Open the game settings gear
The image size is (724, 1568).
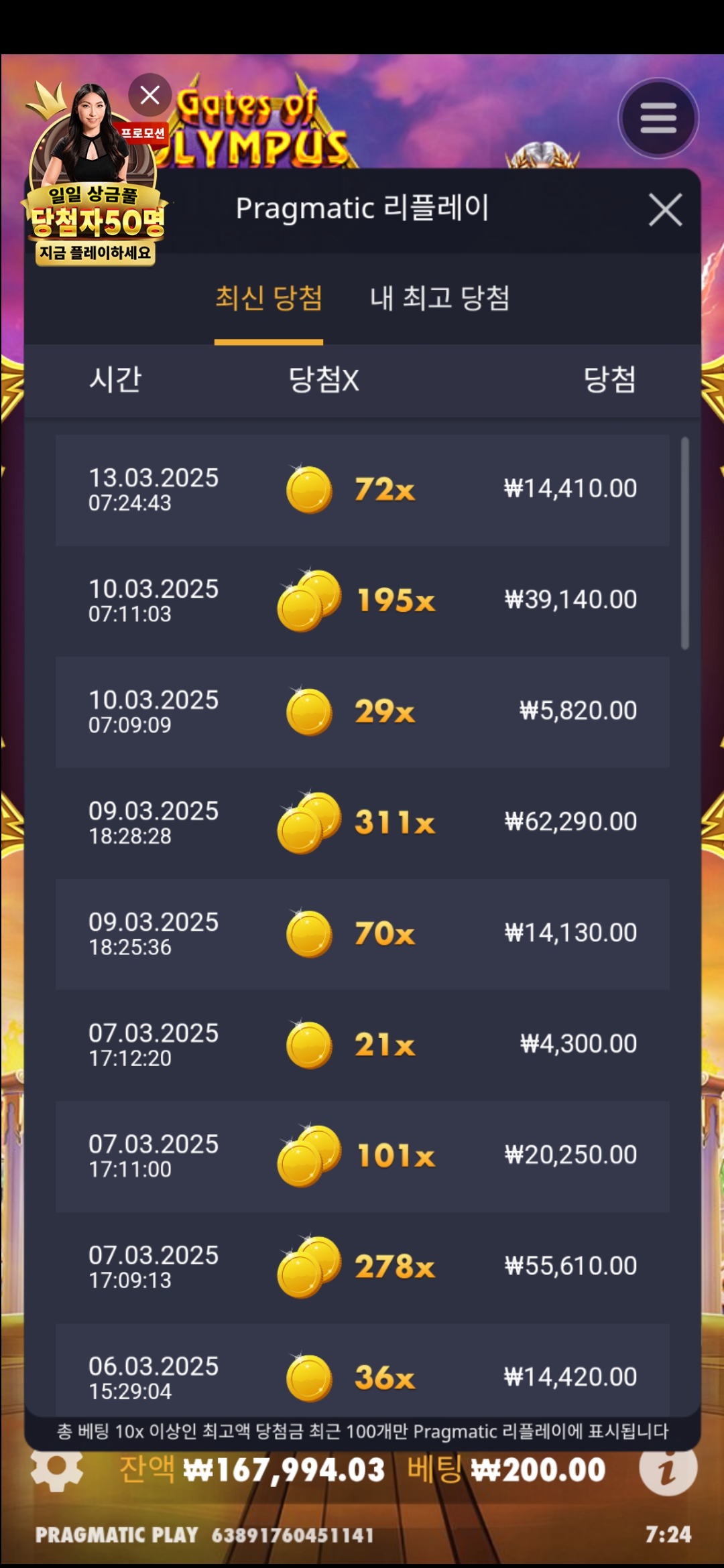[57, 1467]
